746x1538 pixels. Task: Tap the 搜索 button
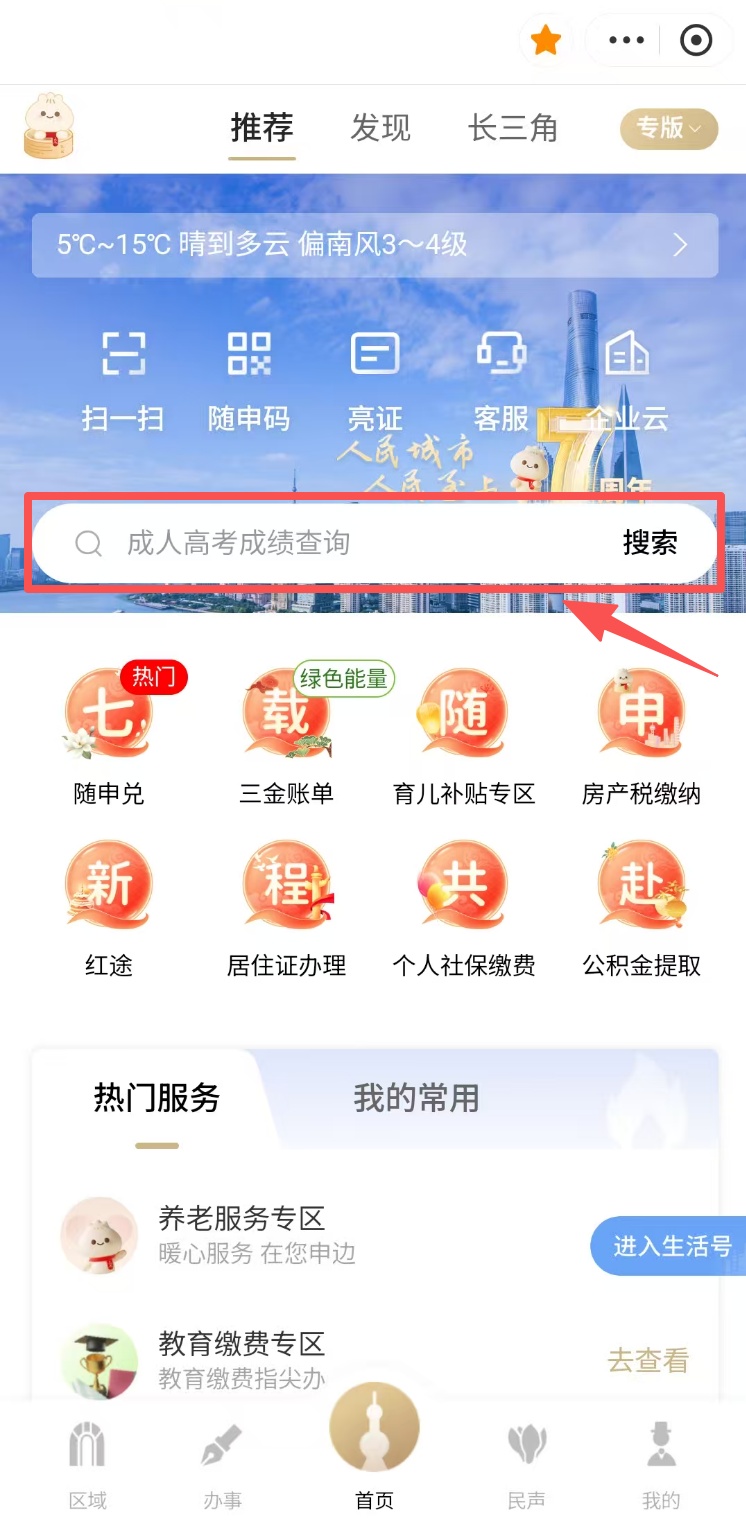pos(650,543)
